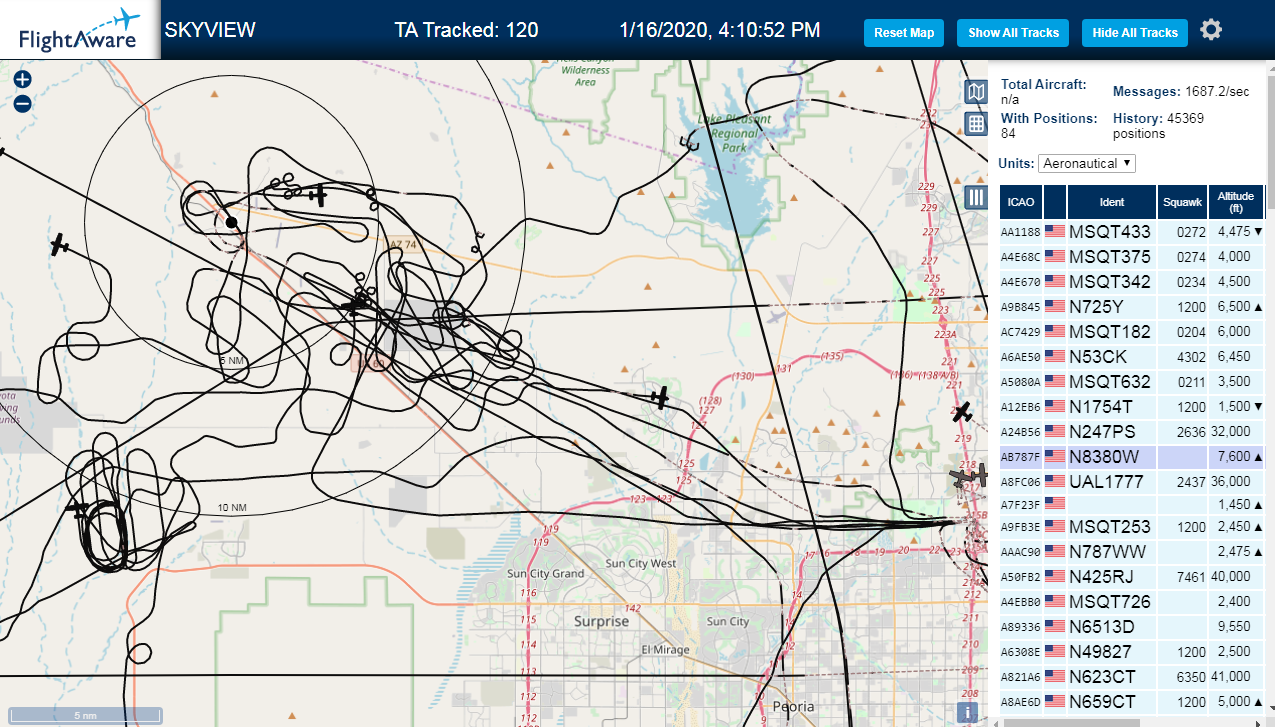The image size is (1275, 727).
Task: Open the FlightAware logo home link
Action: coord(78,30)
